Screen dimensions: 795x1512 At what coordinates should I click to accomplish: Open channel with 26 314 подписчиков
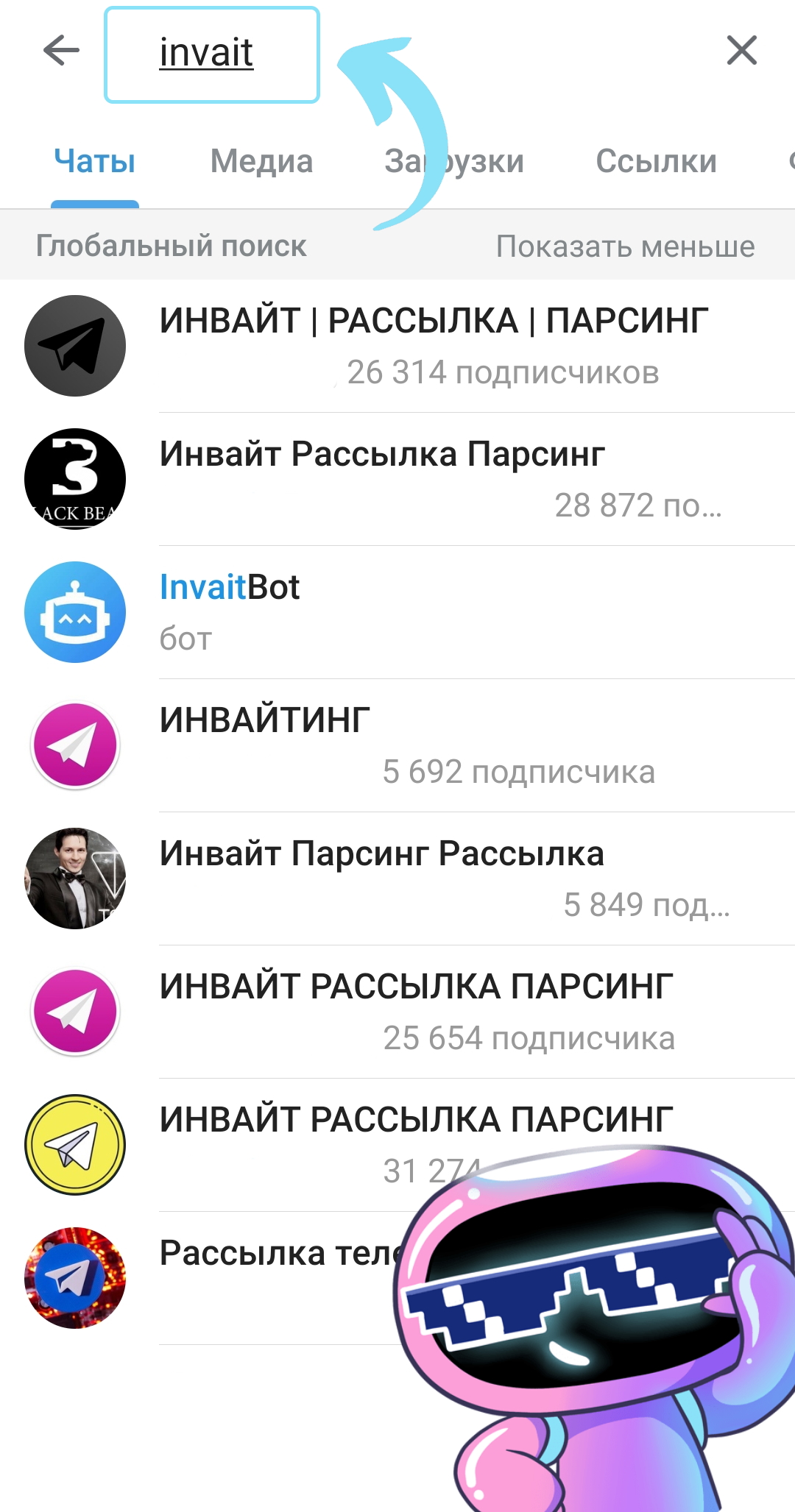click(x=434, y=346)
